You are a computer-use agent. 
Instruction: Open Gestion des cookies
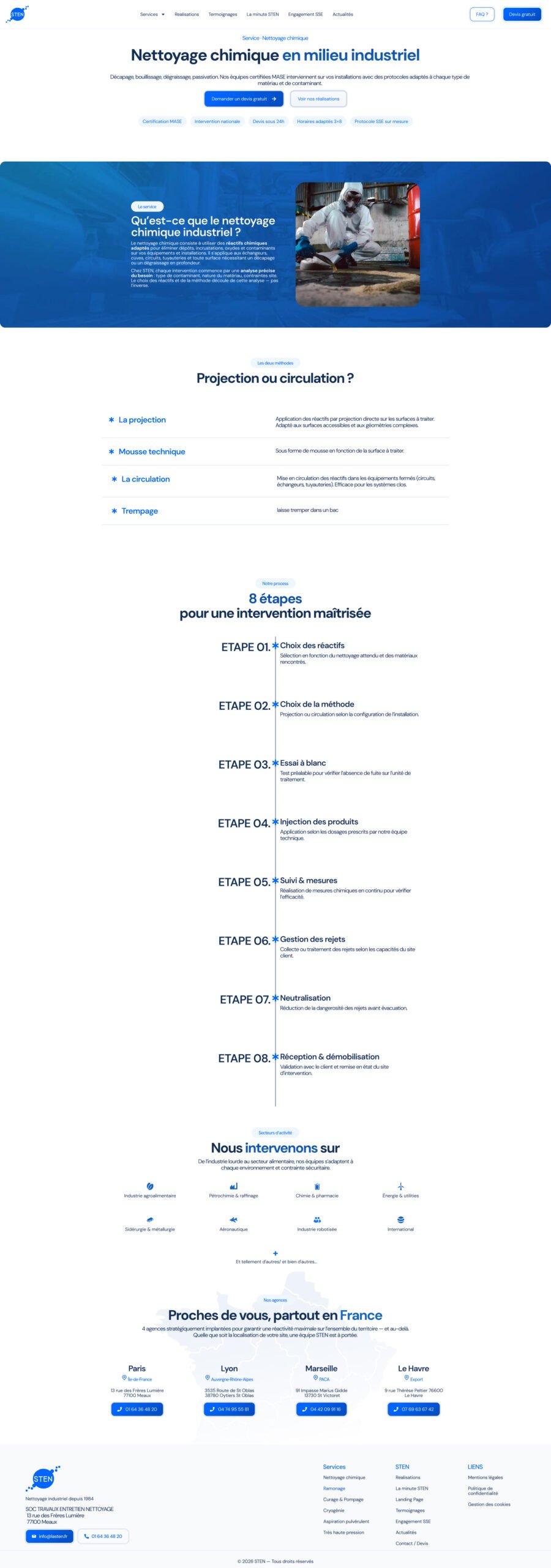click(x=489, y=1504)
